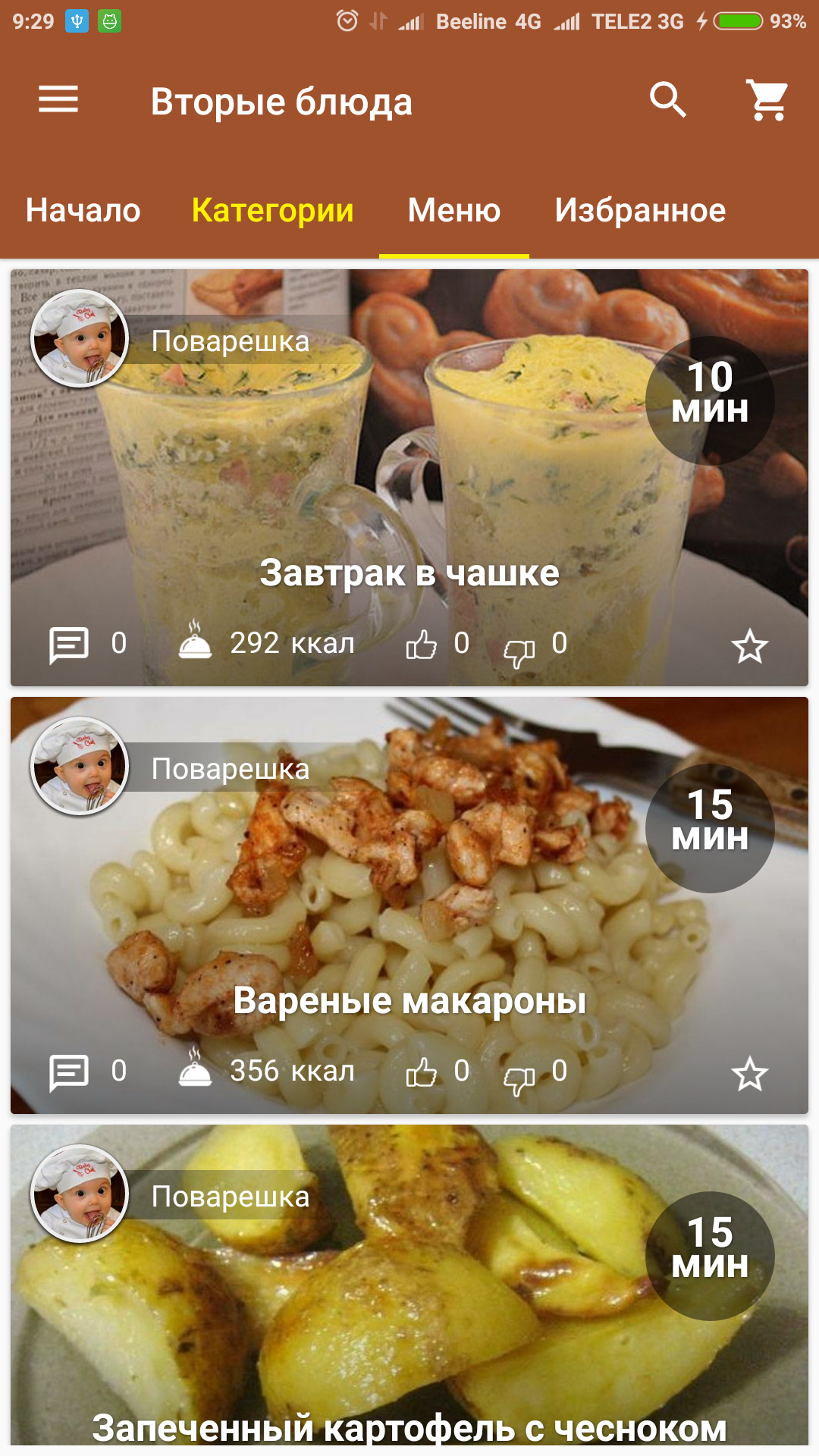819x1456 pixels.
Task: View comments on Завтрак в чашке
Action: click(x=69, y=645)
